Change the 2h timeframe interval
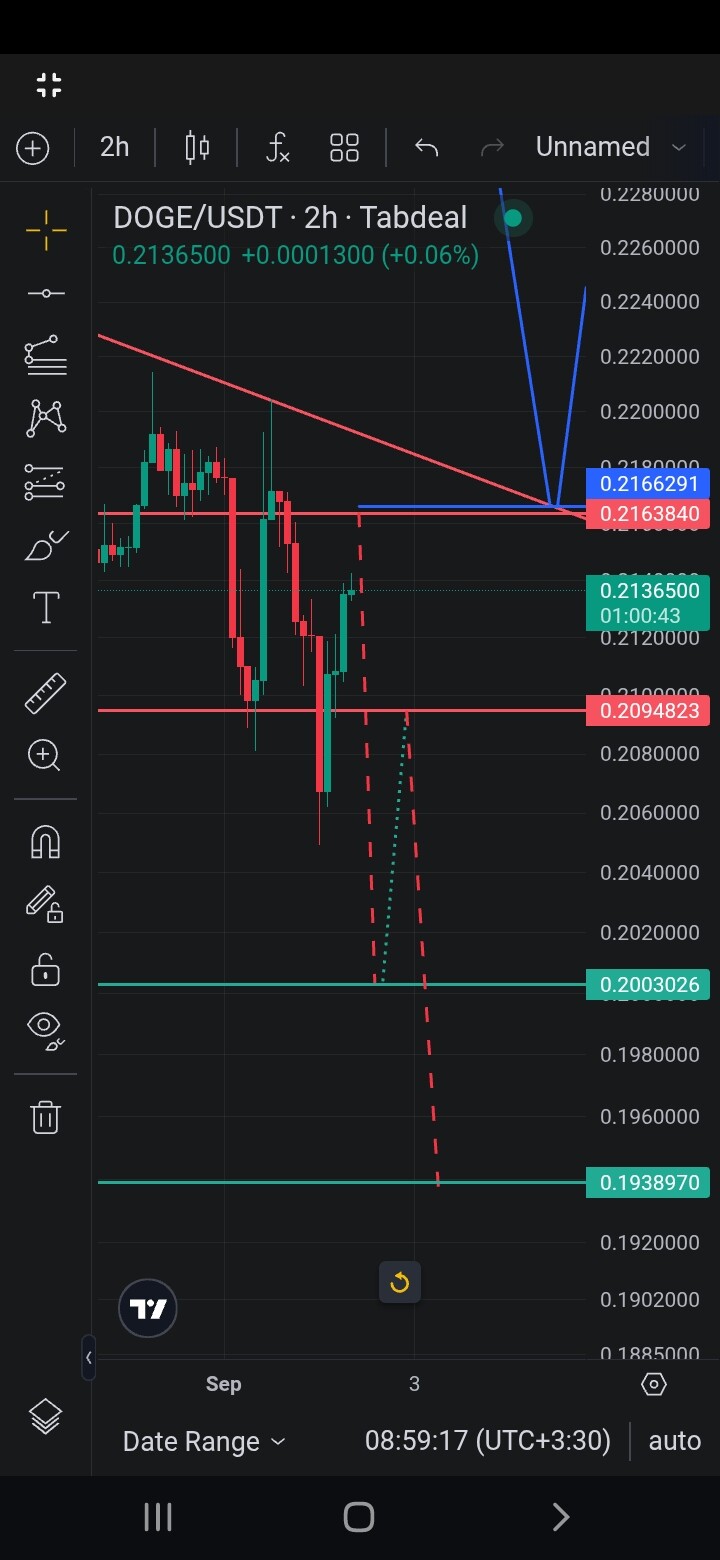Viewport: 720px width, 1560px height. 115,147
